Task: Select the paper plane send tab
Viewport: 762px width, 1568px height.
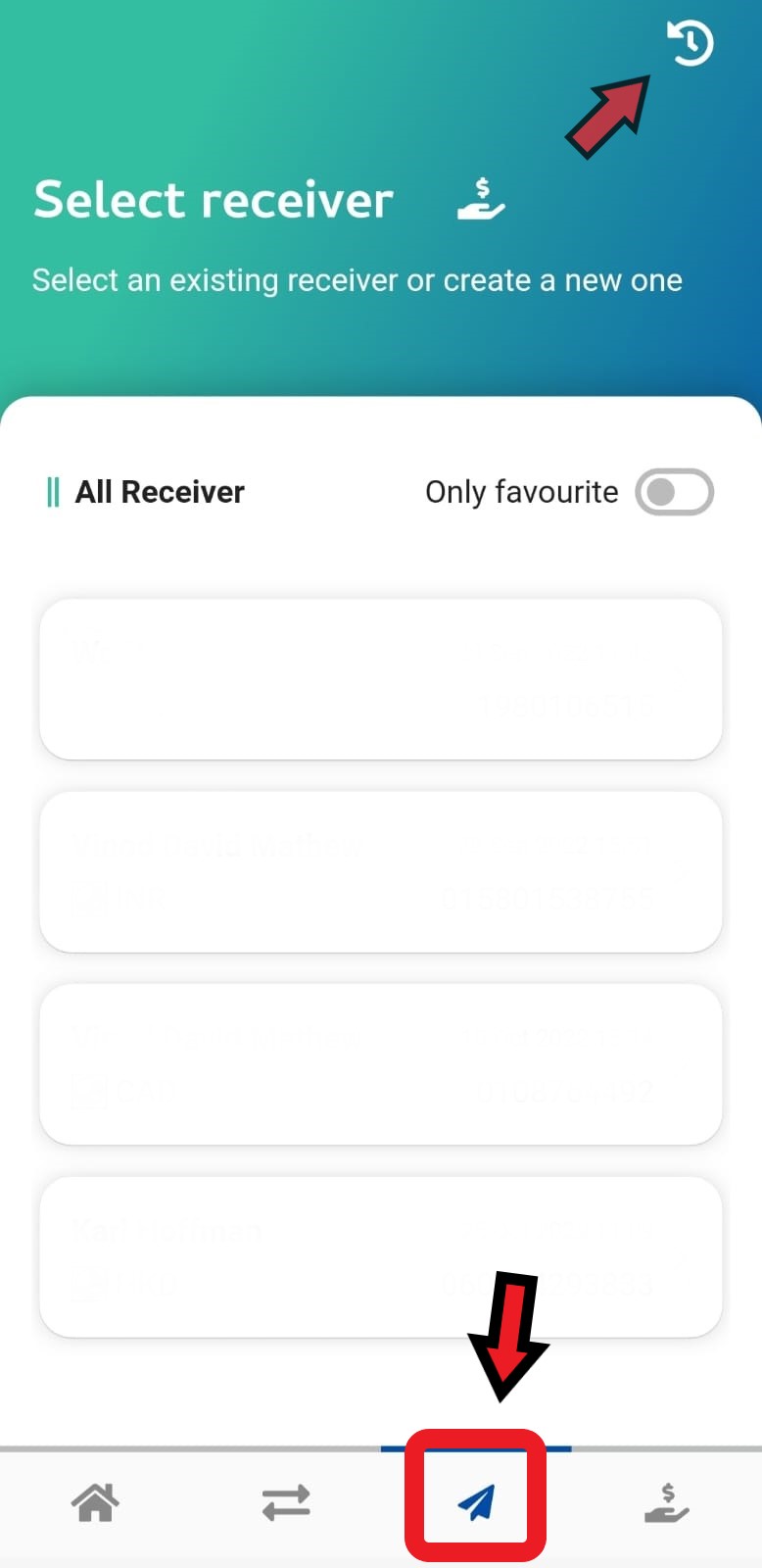Action: click(x=476, y=1501)
